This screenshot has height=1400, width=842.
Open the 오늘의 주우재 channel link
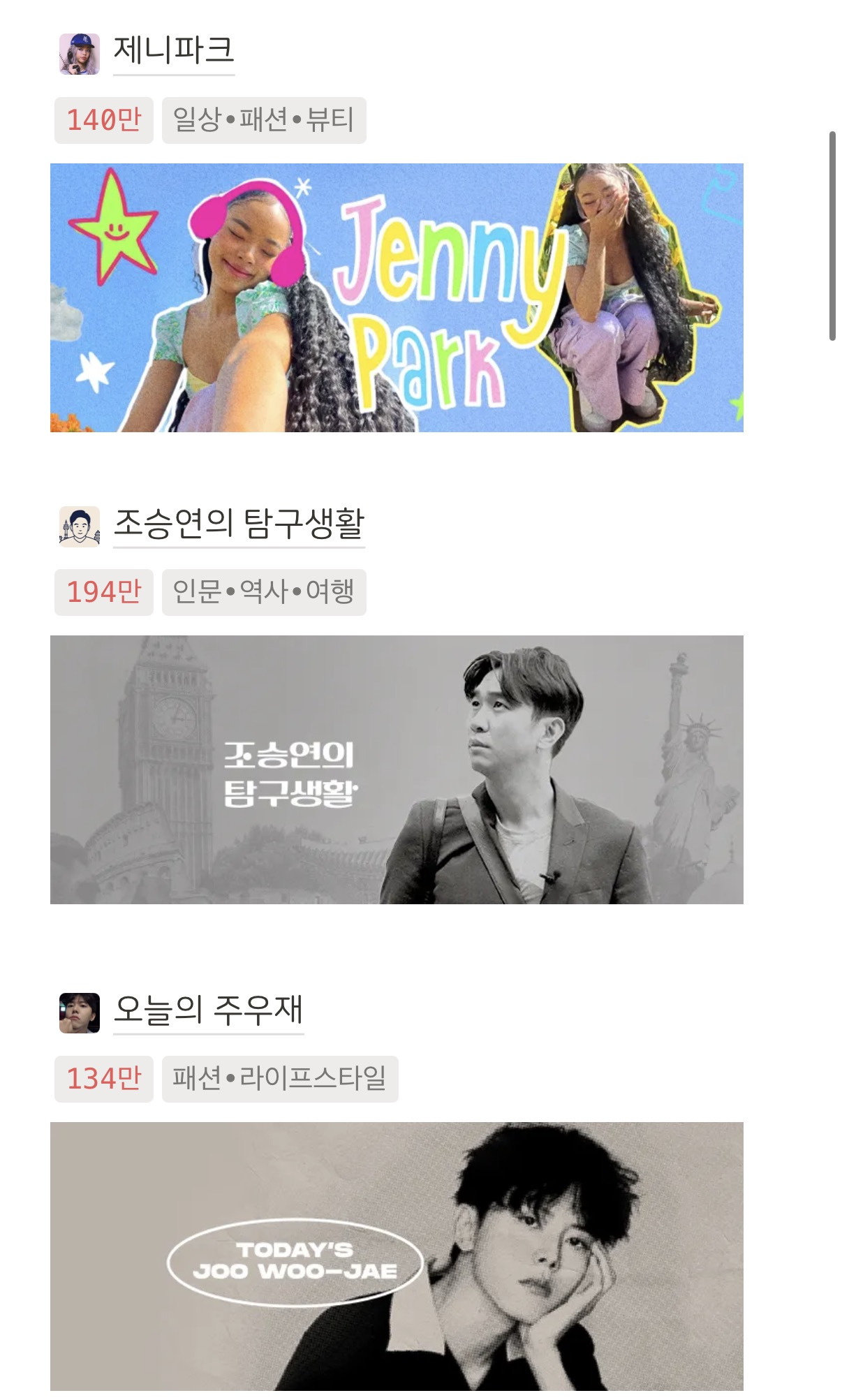208,1010
